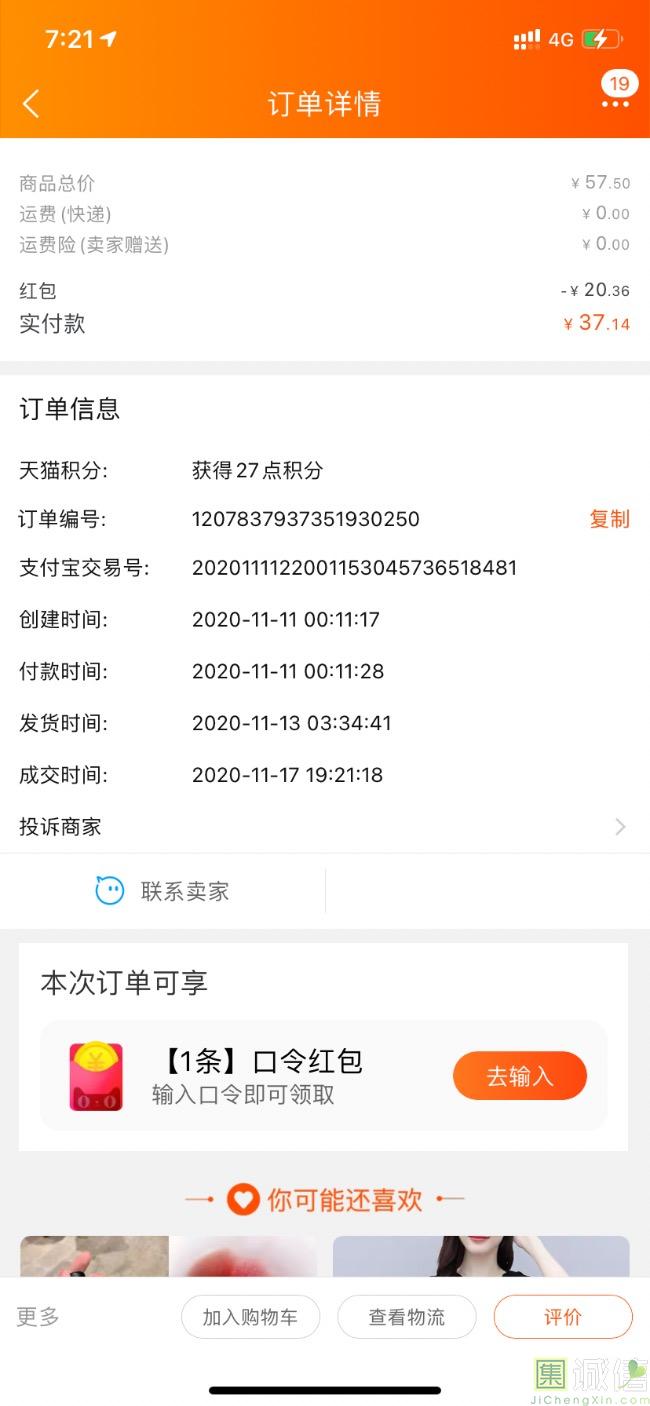Open the woman model recommended product
Viewport: 650px width, 1406px height.
pos(481,1257)
